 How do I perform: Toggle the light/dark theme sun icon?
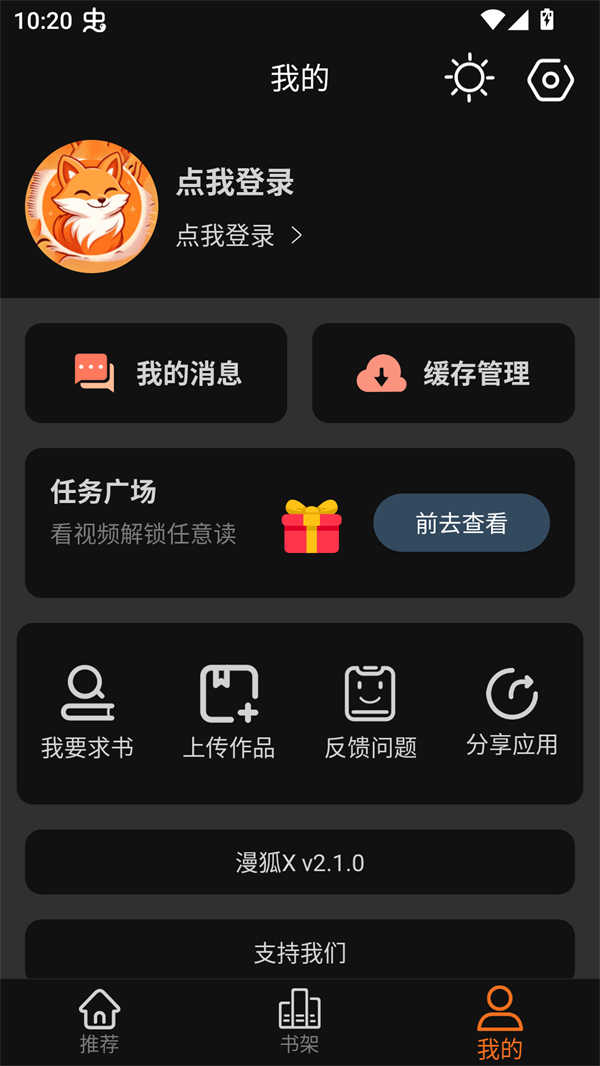pos(469,79)
